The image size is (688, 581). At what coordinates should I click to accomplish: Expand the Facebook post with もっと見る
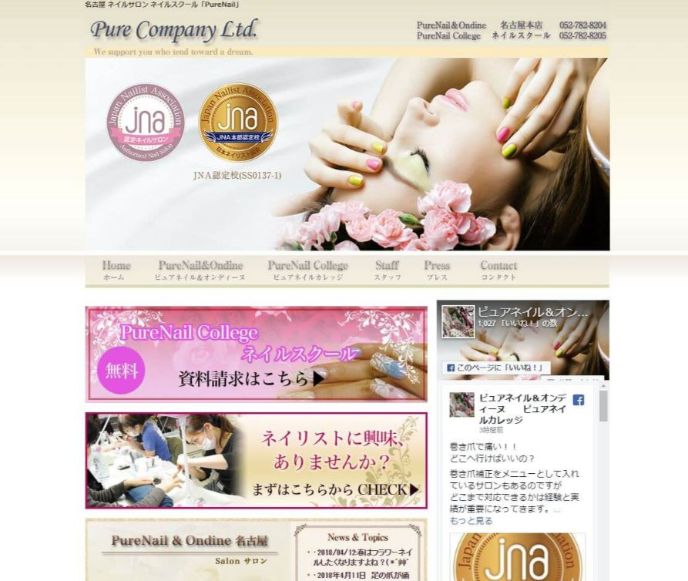pyautogui.click(x=471, y=521)
